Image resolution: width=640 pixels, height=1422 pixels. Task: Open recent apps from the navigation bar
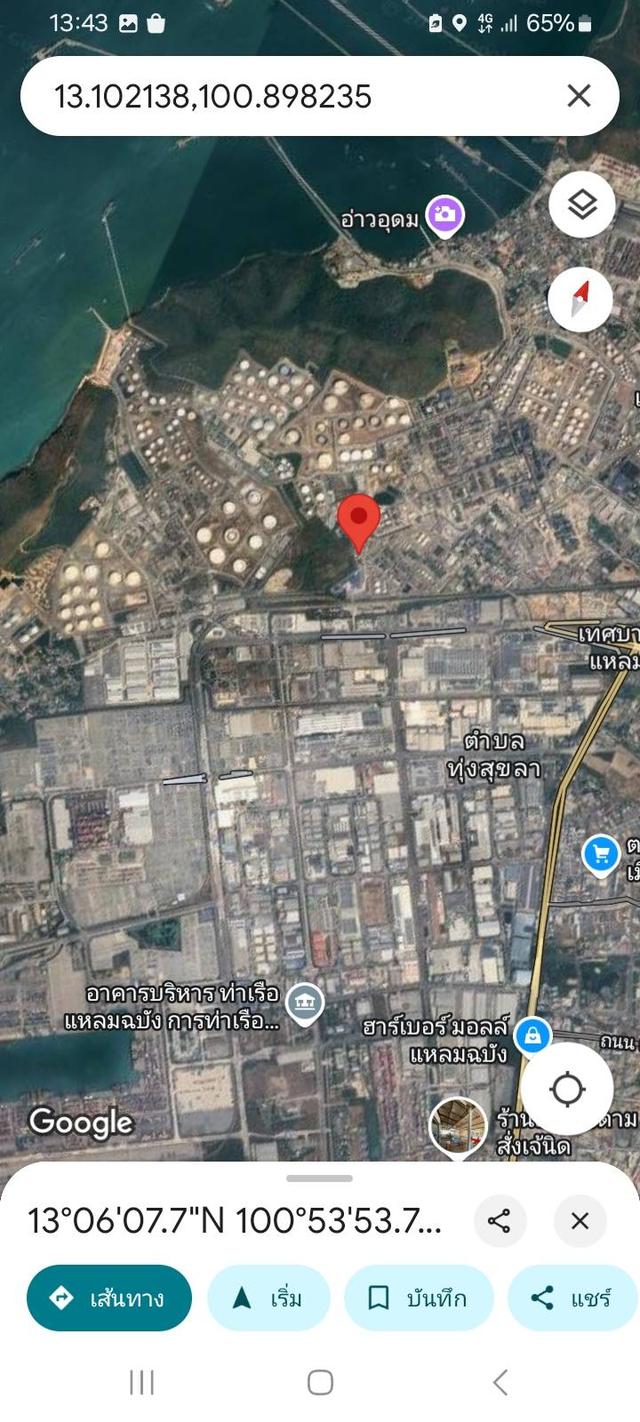141,1383
